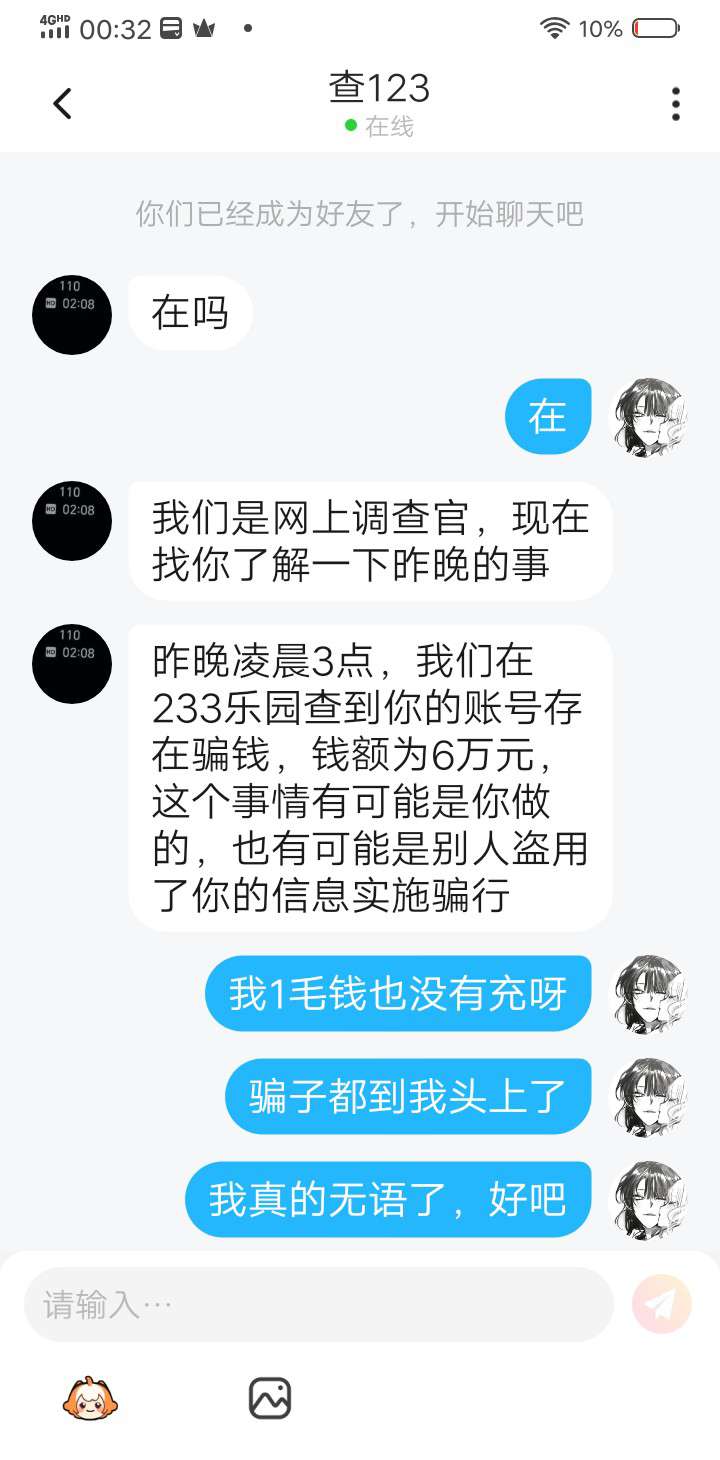The width and height of the screenshot is (720, 1460).
Task: Send the message with the paper plane button
Action: pos(662,1304)
